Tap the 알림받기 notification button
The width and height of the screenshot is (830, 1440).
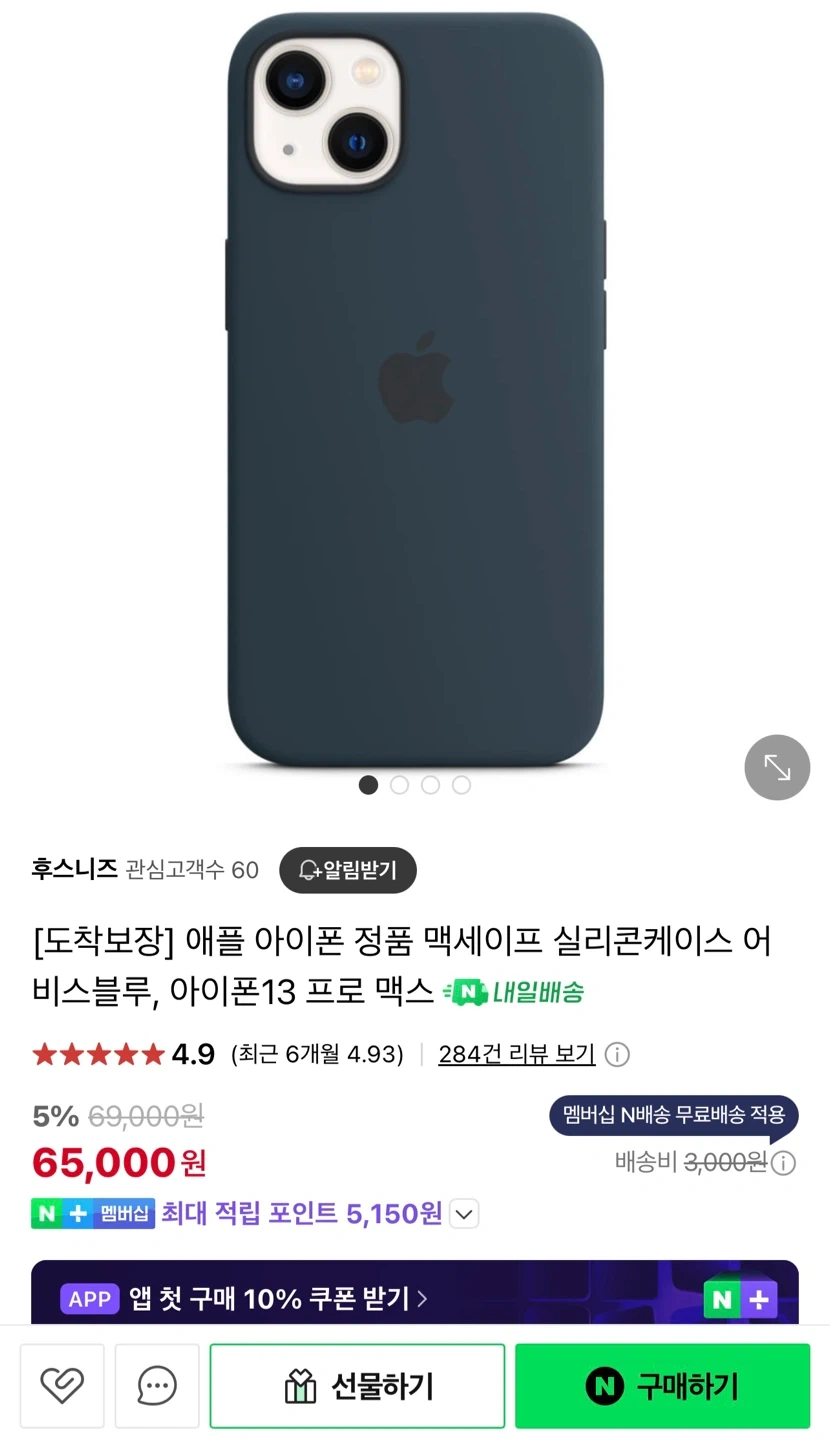pos(347,870)
